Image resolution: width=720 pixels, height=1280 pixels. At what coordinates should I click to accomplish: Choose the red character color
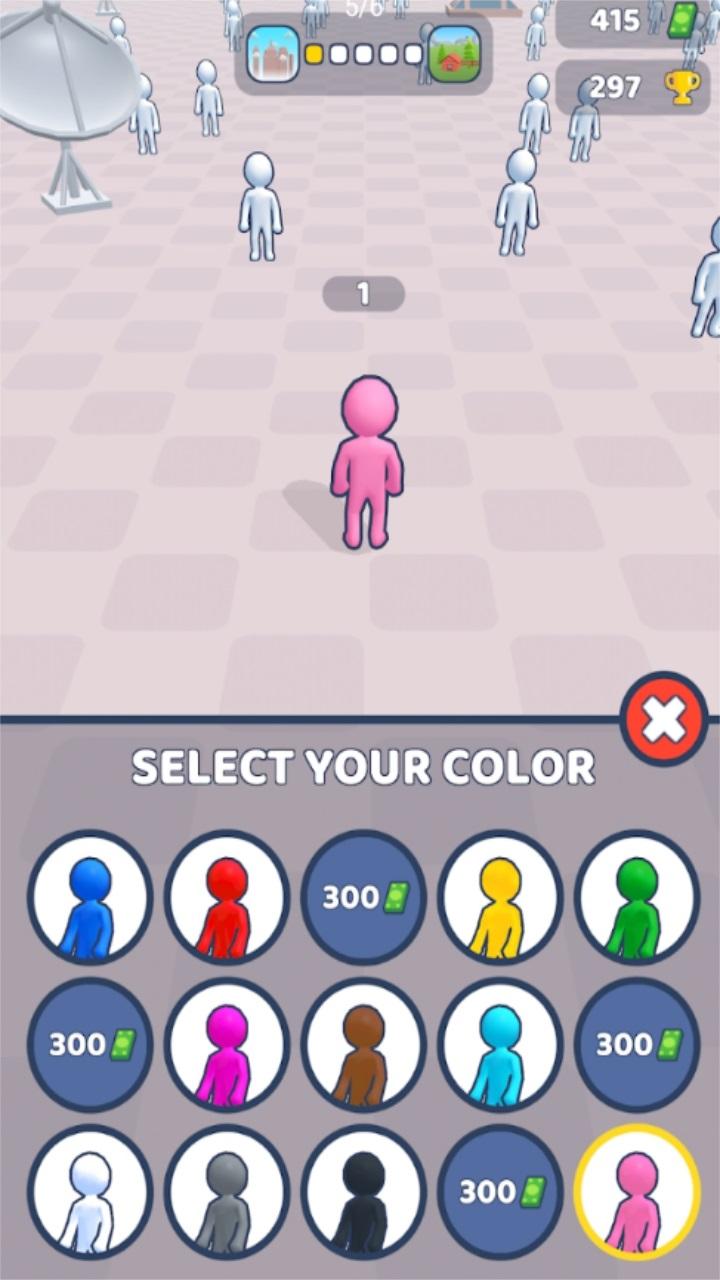pos(227,897)
